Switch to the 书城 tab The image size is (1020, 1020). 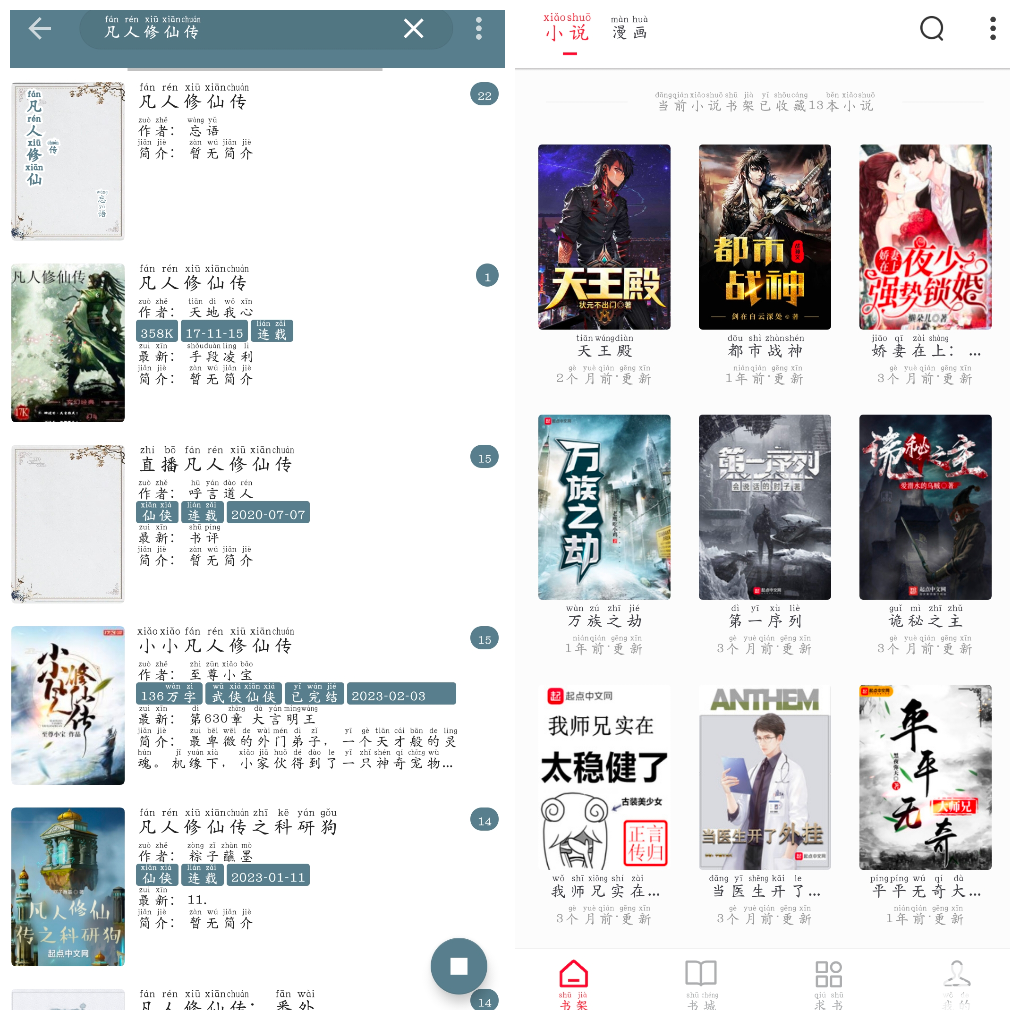click(x=701, y=982)
